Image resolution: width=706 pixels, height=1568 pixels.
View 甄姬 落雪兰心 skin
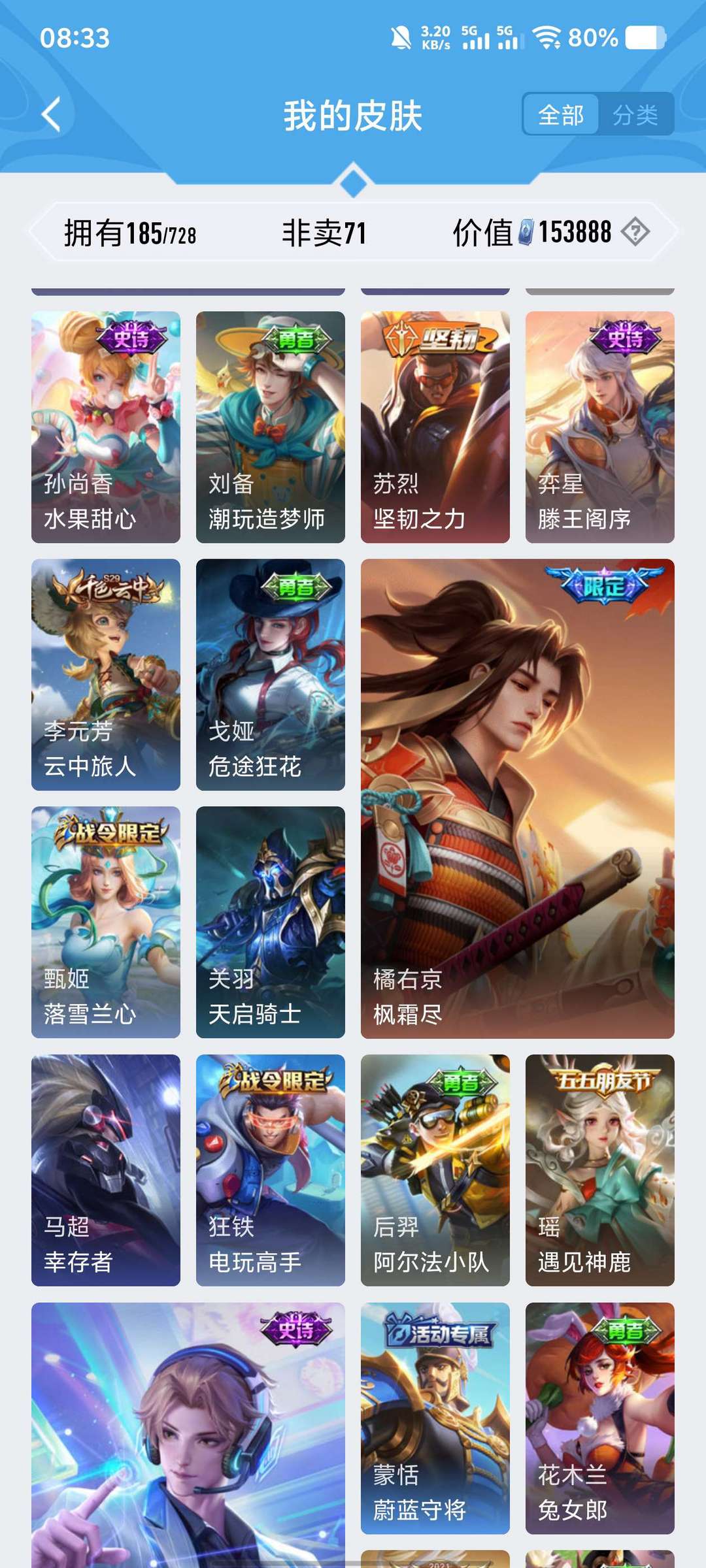click(x=106, y=922)
